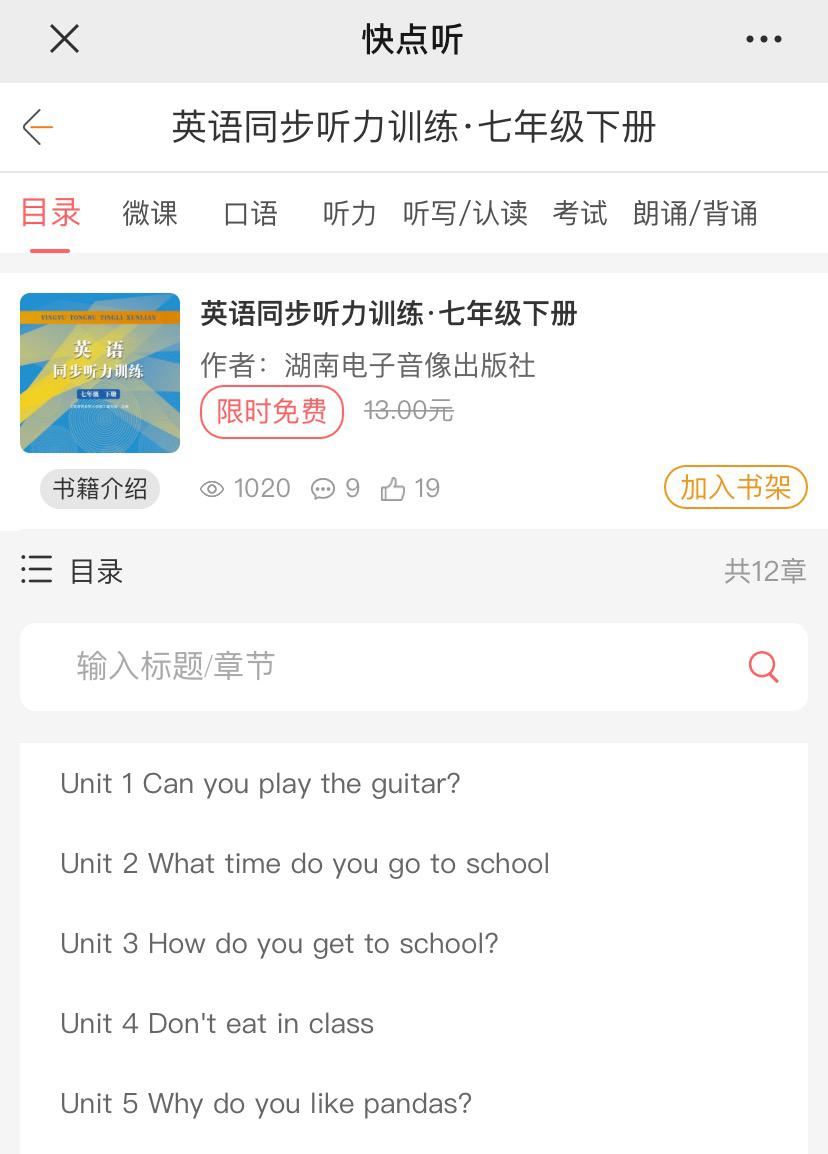Image resolution: width=828 pixels, height=1154 pixels.
Task: Open the three-dot overflow menu
Action: [763, 39]
